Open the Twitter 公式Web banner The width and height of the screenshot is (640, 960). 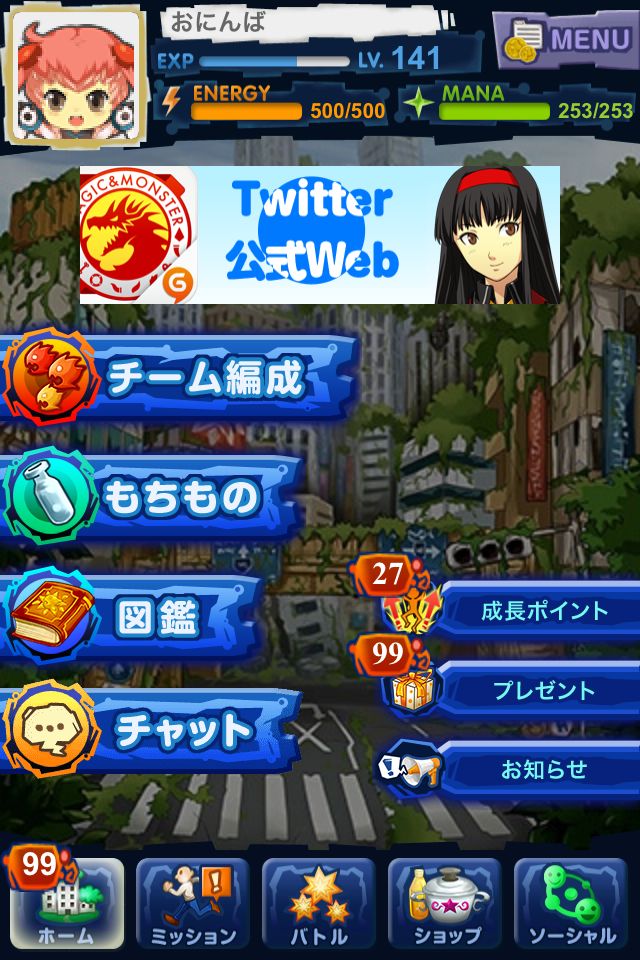(x=319, y=234)
